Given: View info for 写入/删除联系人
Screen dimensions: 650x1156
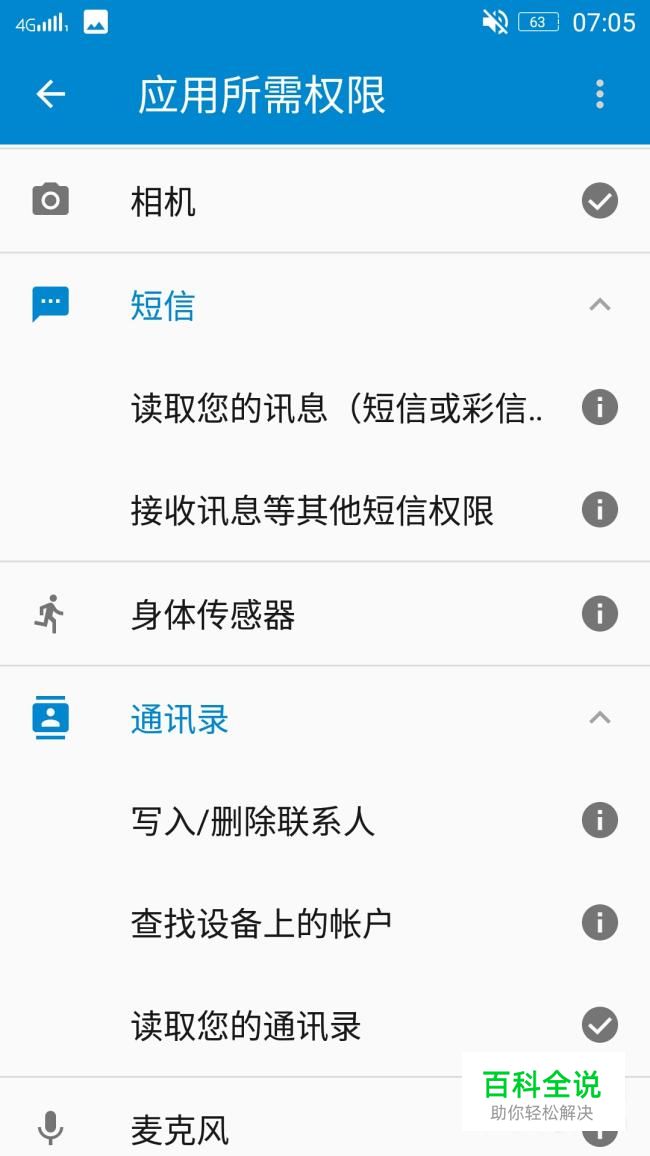Looking at the screenshot, I should pos(600,820).
